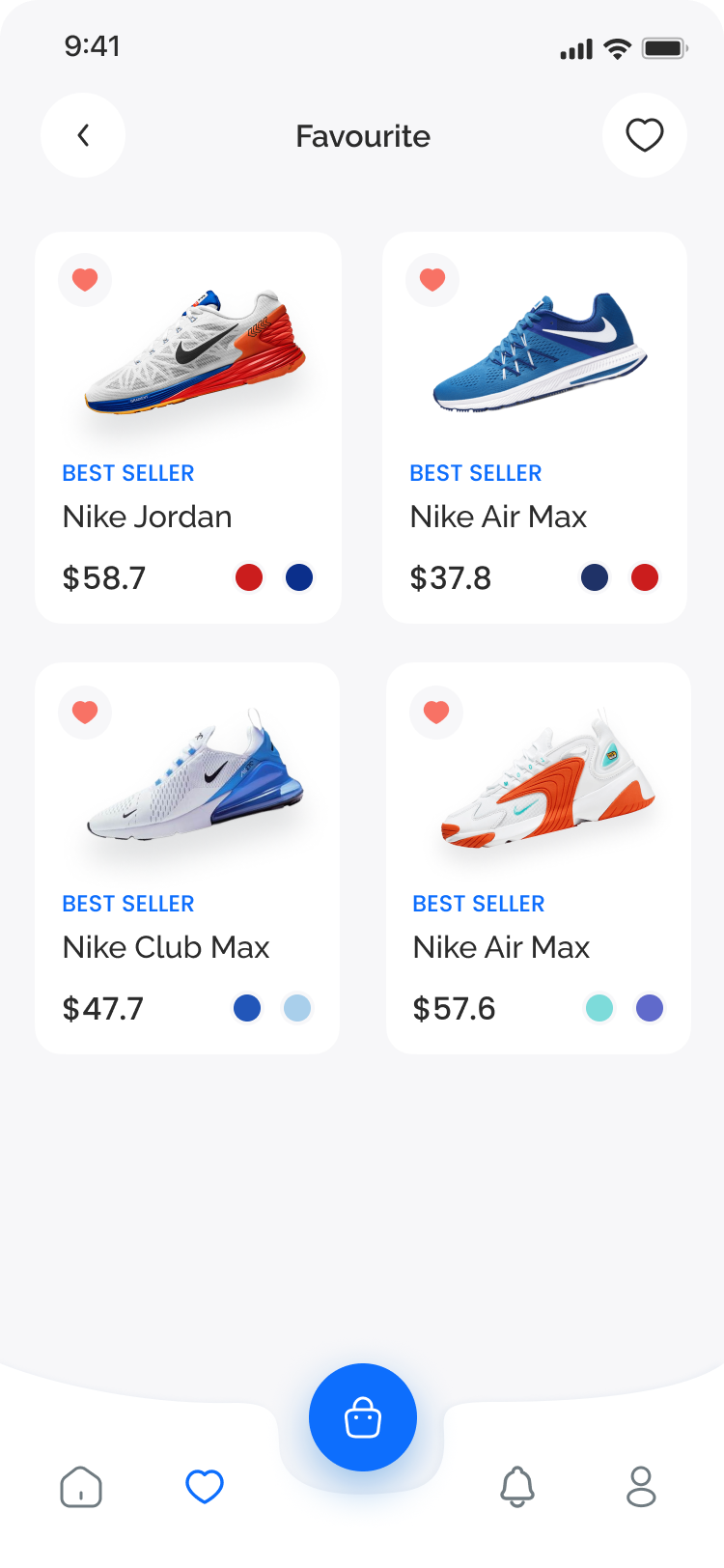724x1568 pixels.
Task: Unlike the Nike Club Max shoe
Action: [x=85, y=712]
